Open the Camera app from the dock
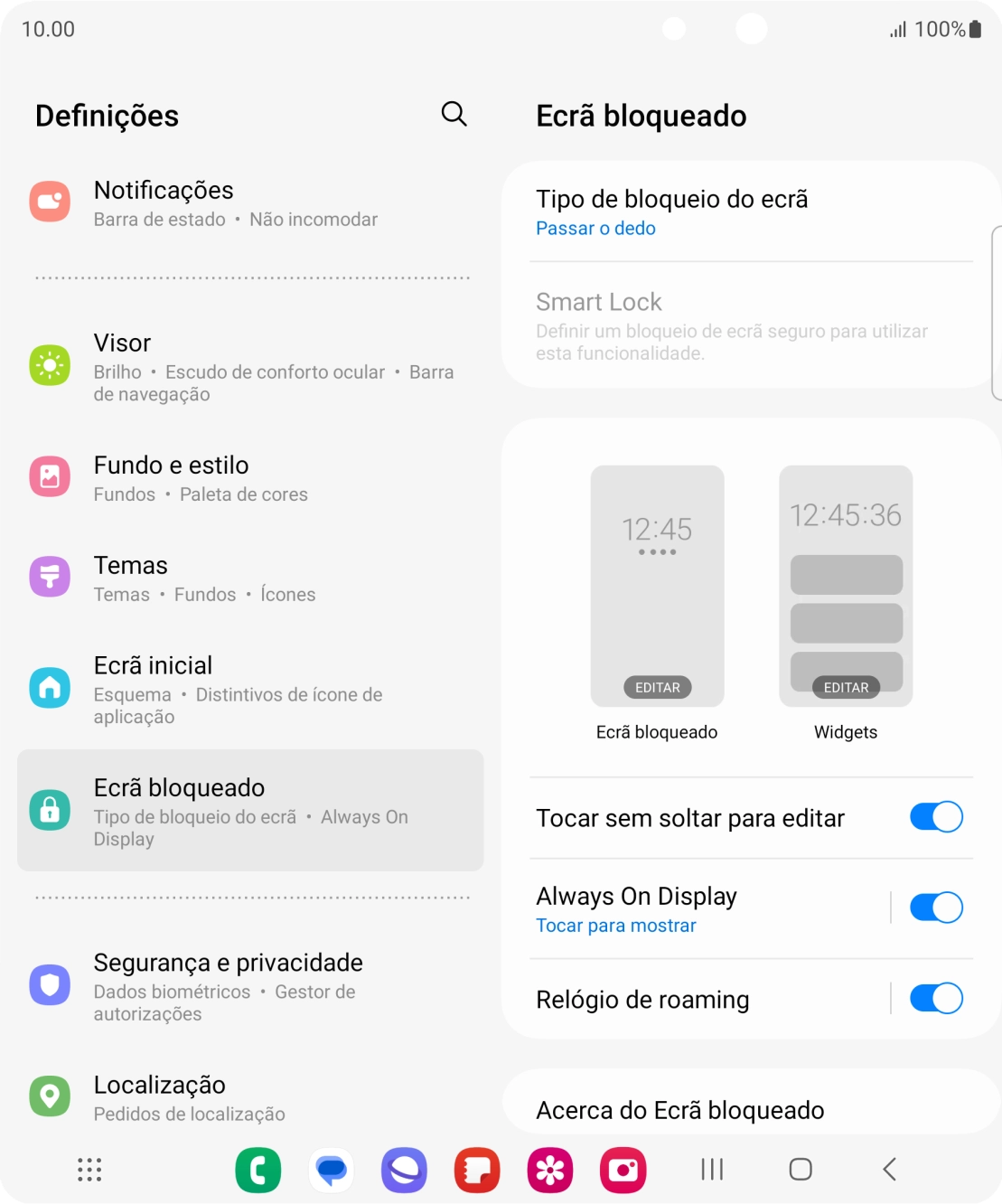The height and width of the screenshot is (1204, 1002). point(623,1169)
